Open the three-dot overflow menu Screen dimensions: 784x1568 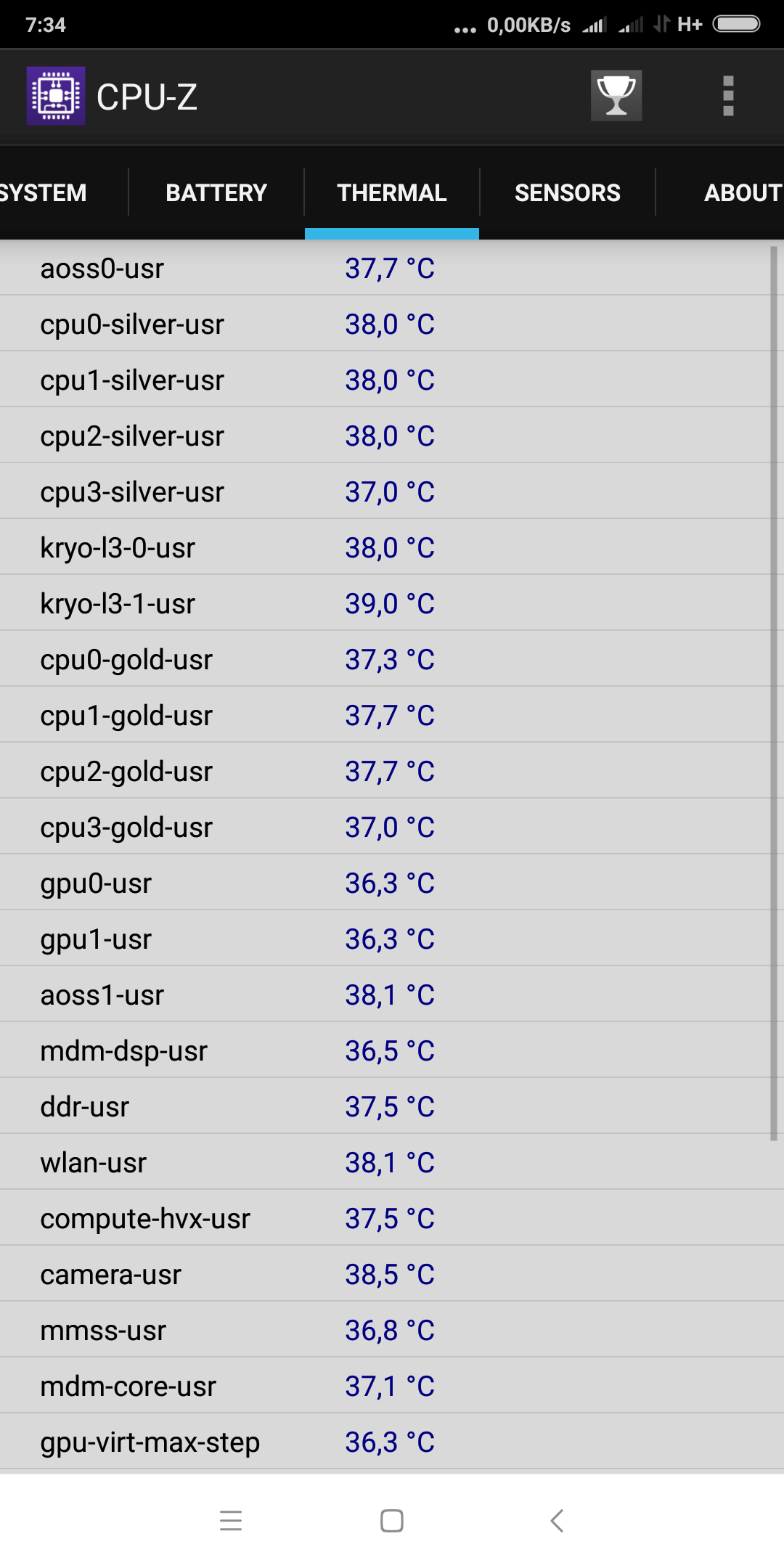(728, 96)
